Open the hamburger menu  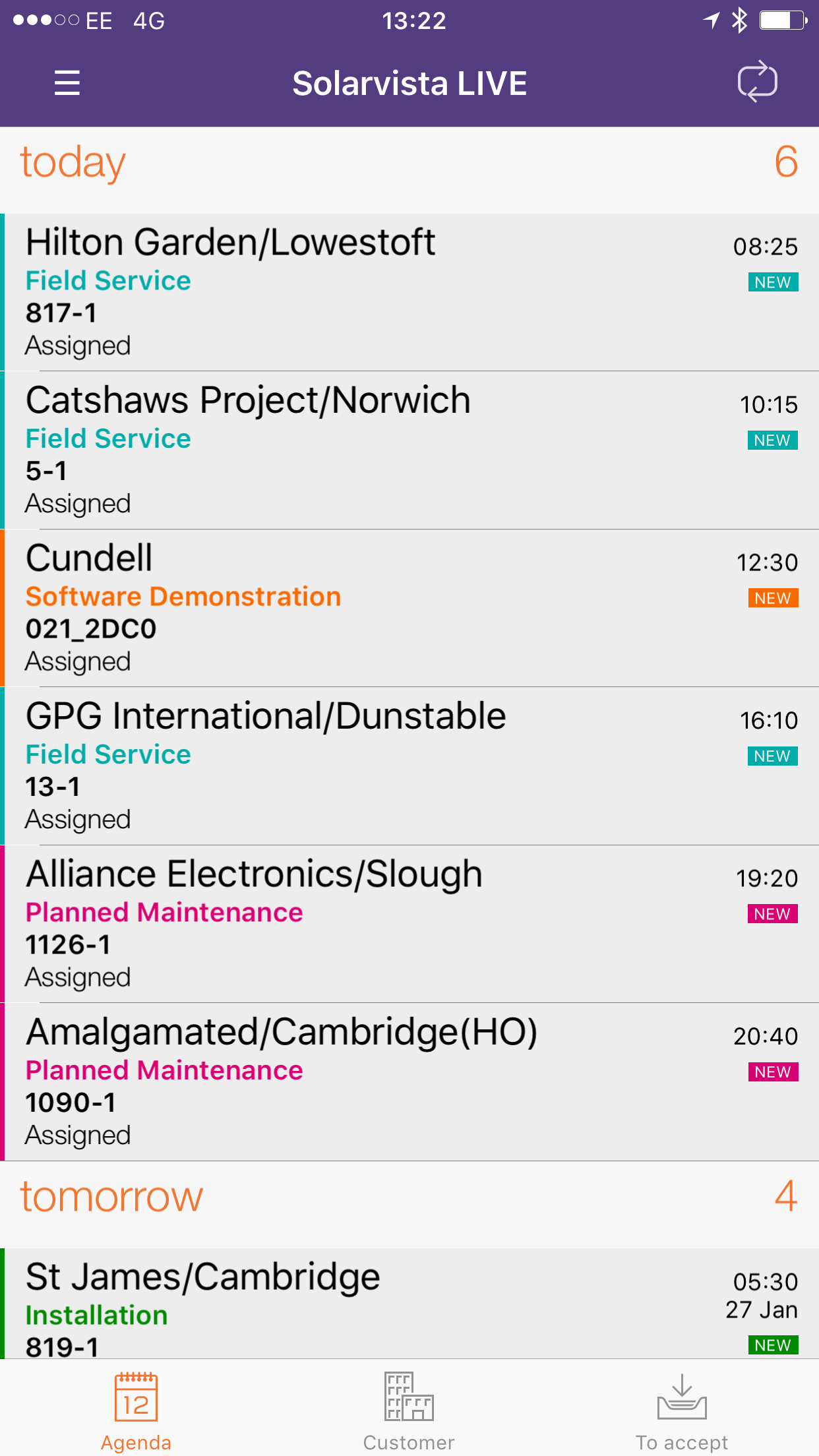coord(67,83)
